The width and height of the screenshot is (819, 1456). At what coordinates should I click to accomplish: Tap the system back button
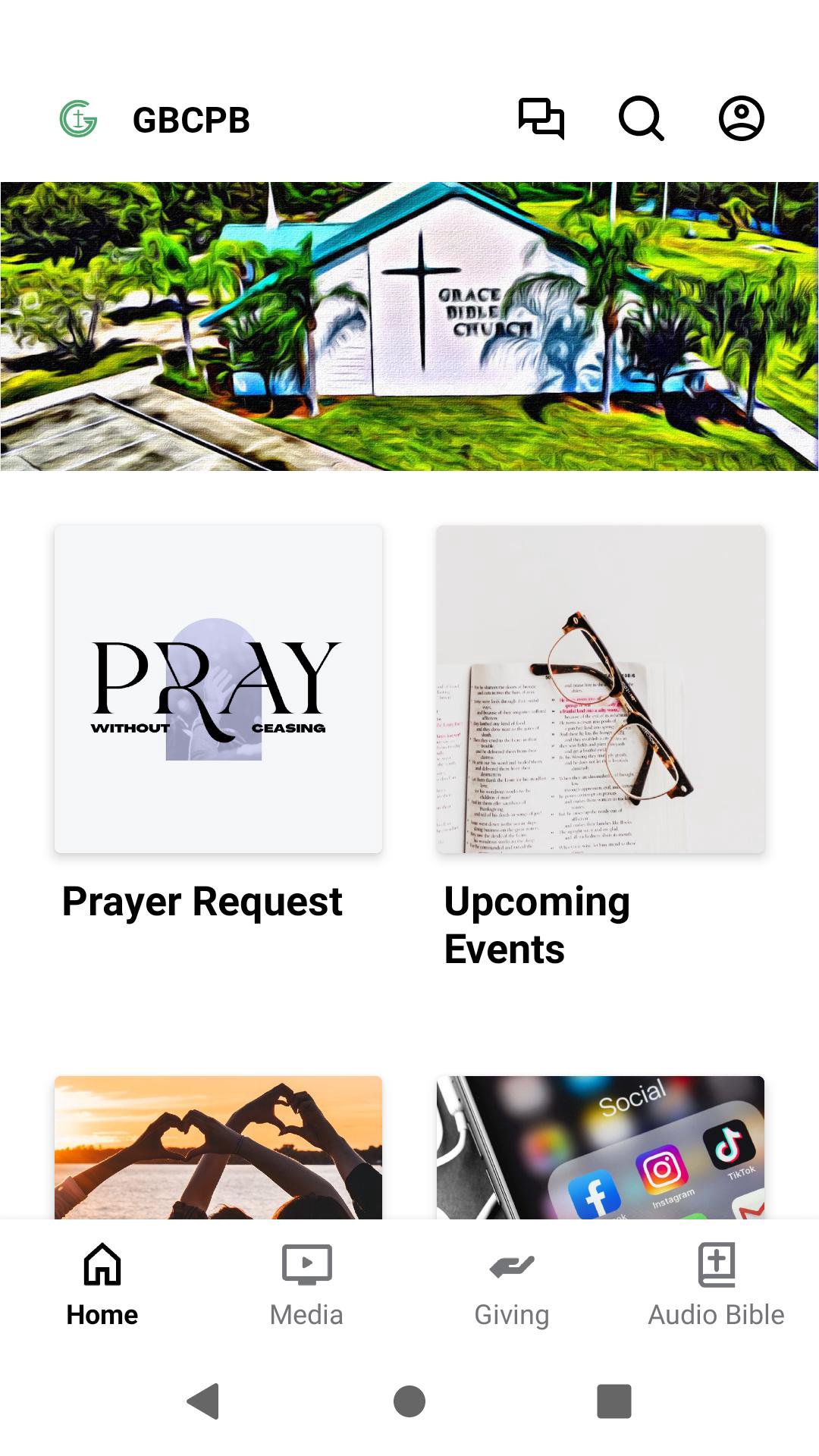(x=203, y=1401)
